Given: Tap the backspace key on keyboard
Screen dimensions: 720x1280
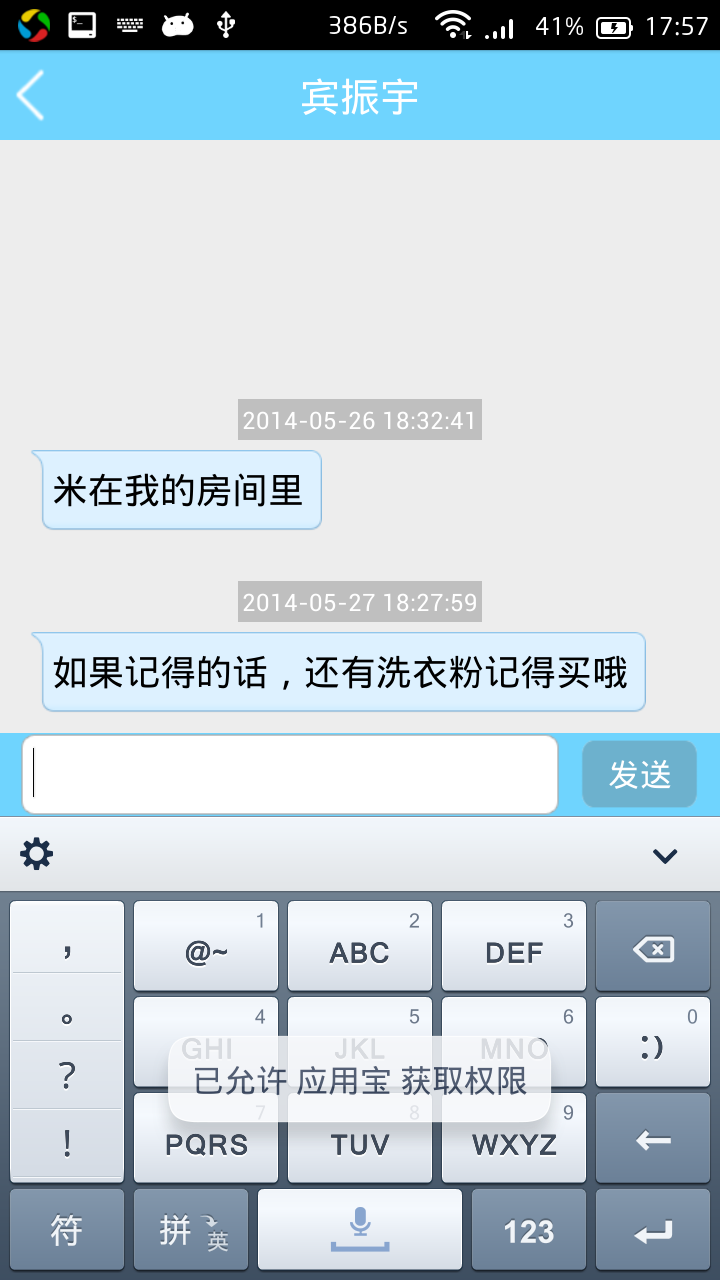Looking at the screenshot, I should click(x=653, y=948).
